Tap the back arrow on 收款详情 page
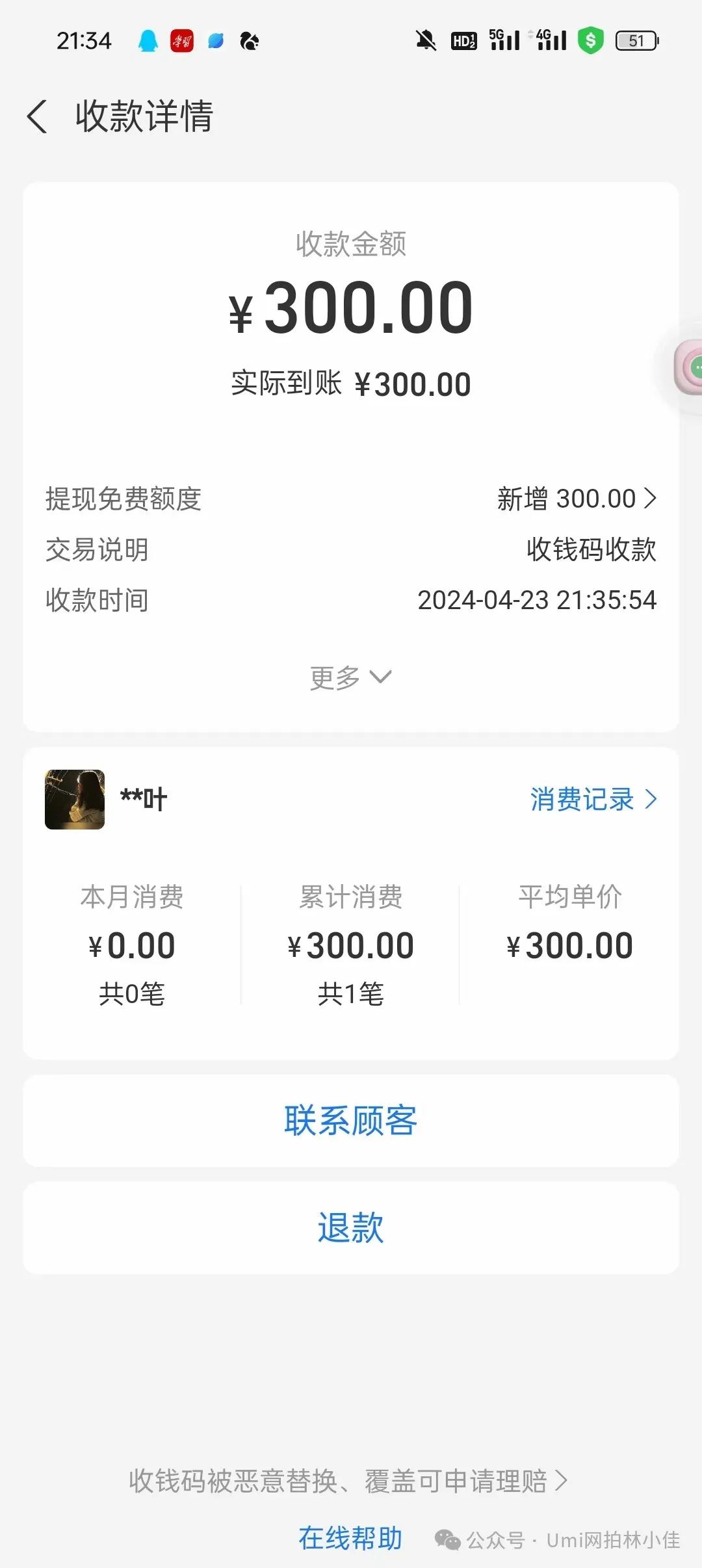Screen dimensions: 702x1568 (x=37, y=117)
